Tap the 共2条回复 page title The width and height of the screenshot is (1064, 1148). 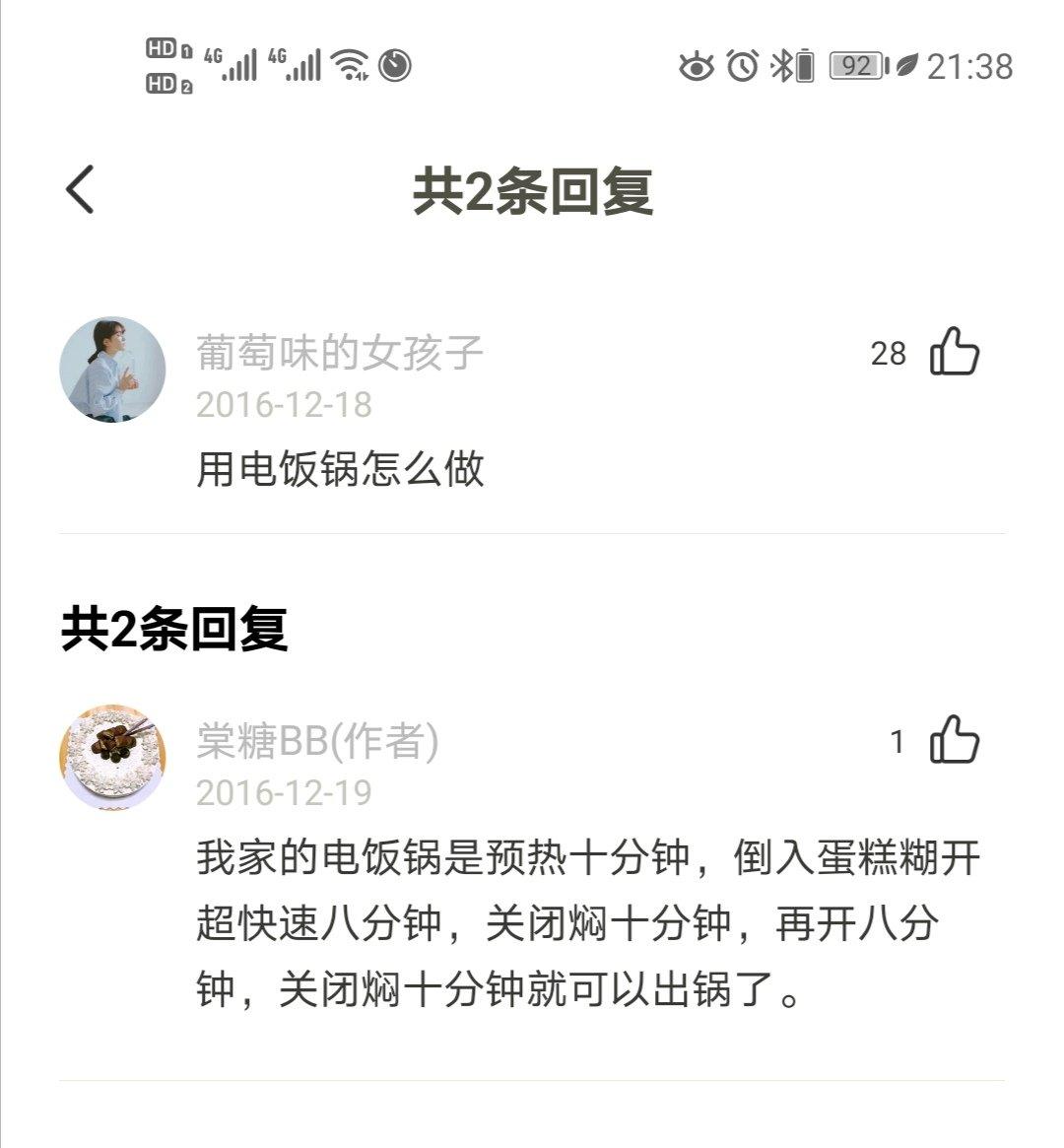532,193
